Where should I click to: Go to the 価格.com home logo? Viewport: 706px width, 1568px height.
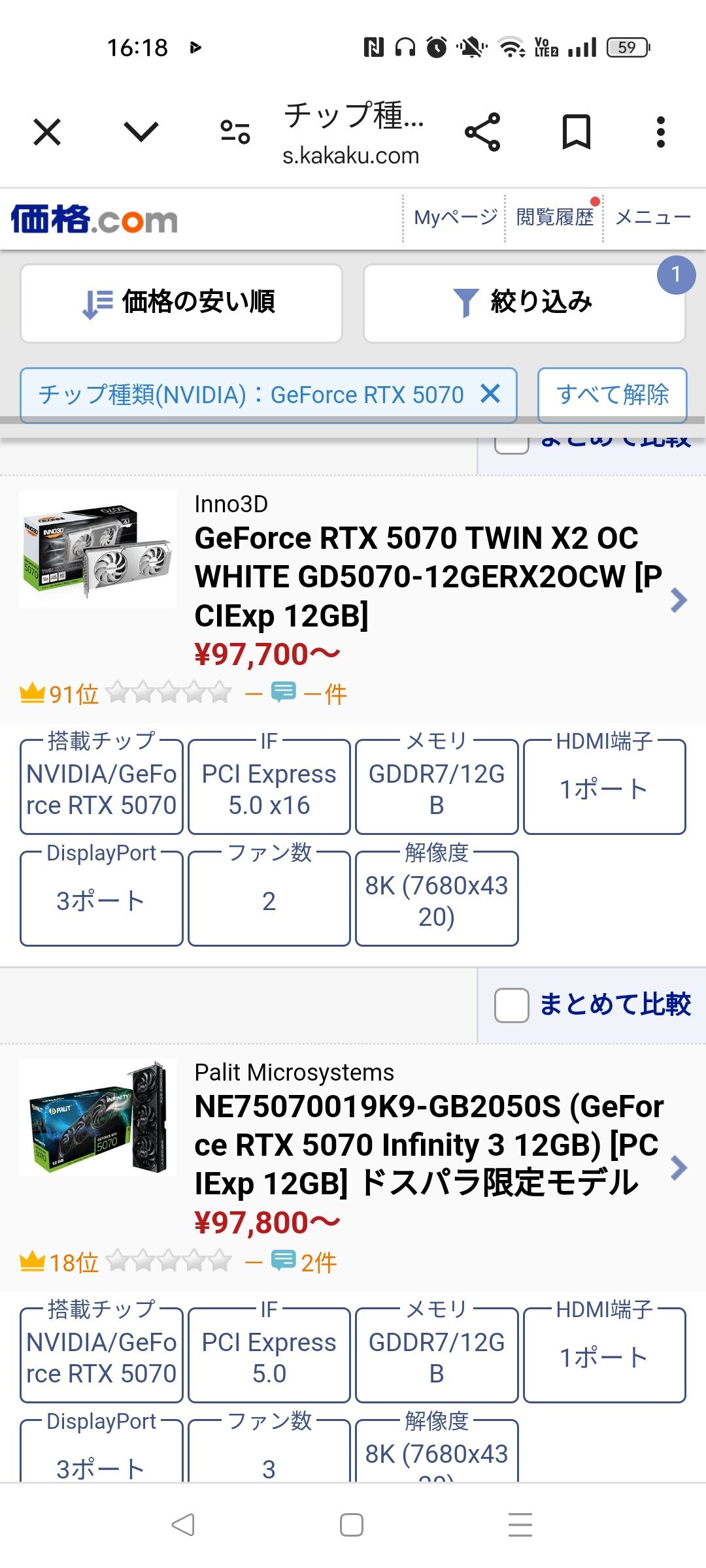pos(94,220)
